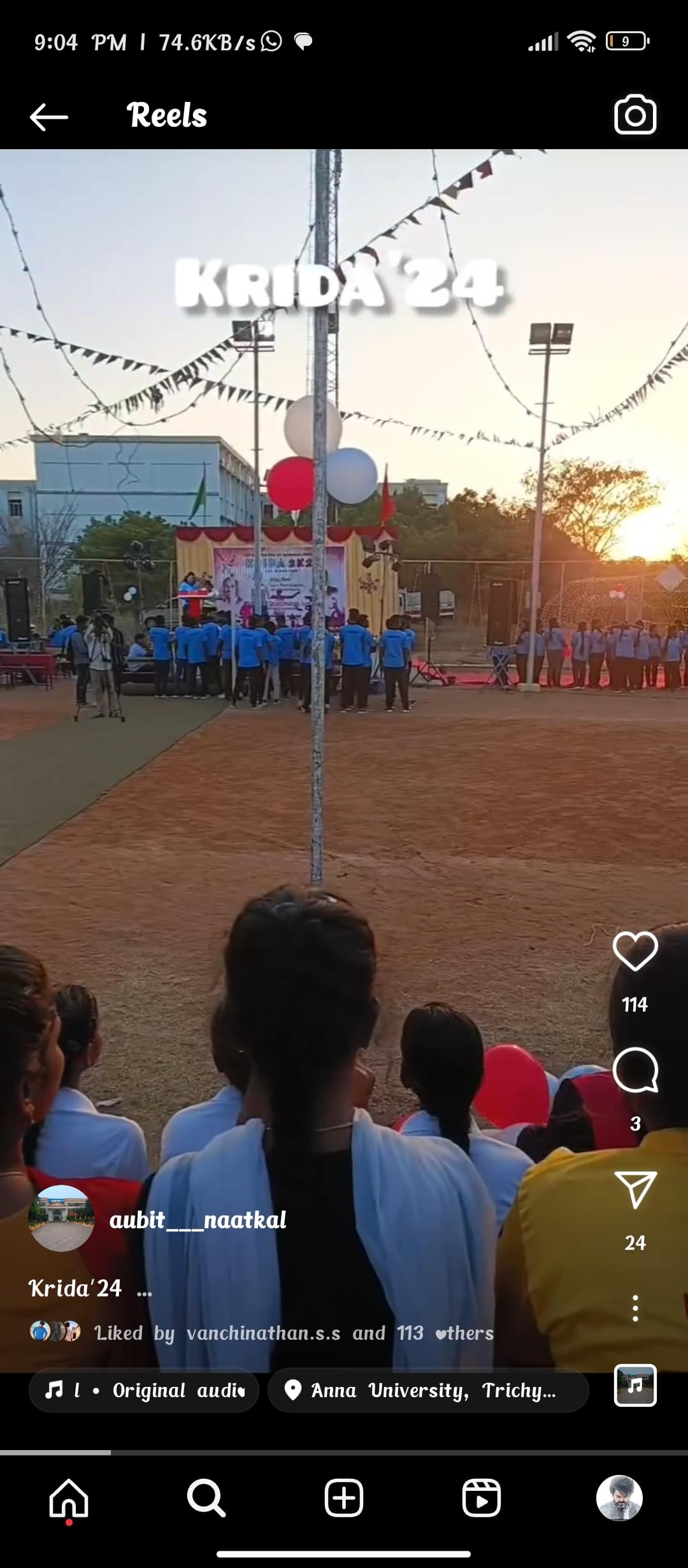Like this Krida'24 reel
This screenshot has height=1568, width=688.
click(635, 952)
